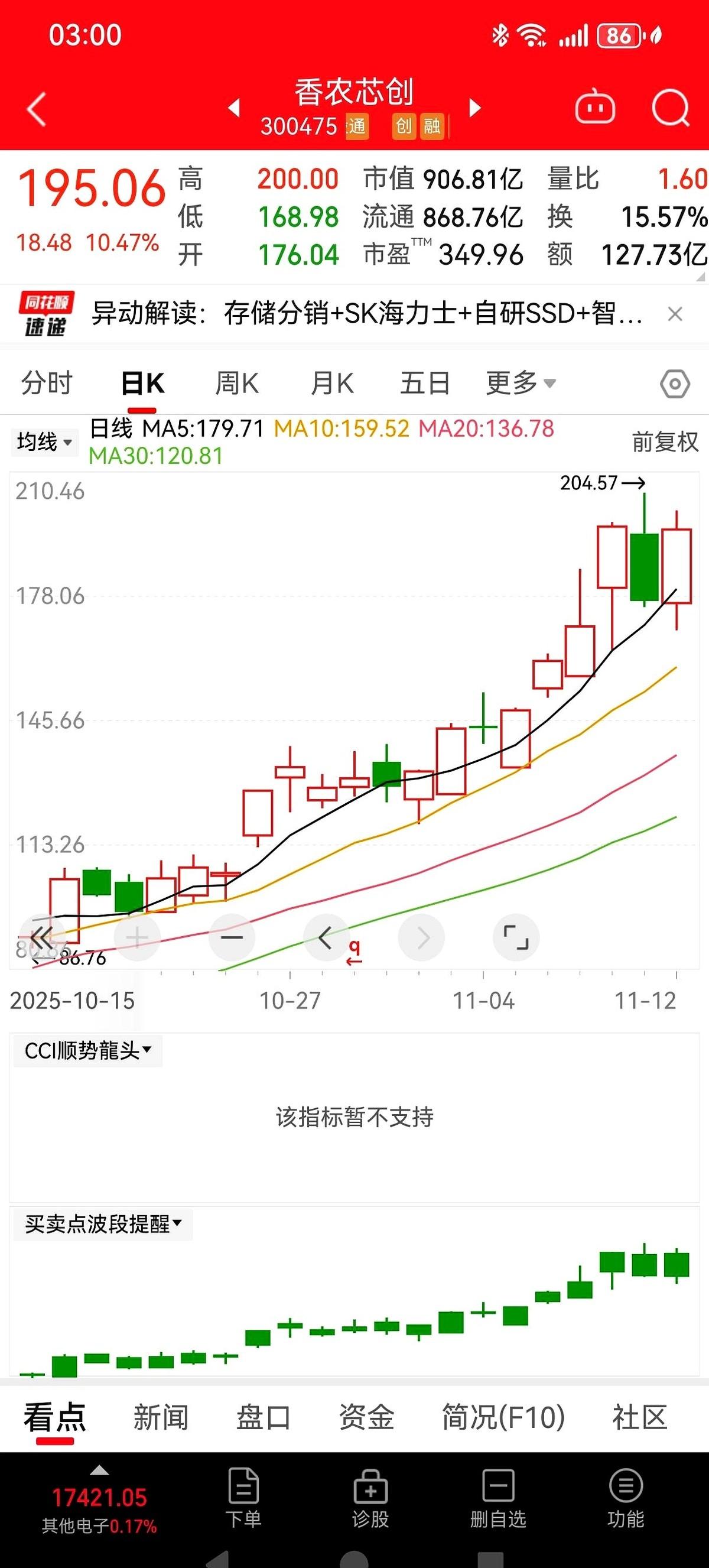Viewport: 709px width, 1568px height.
Task: Read the 异动解读 news banner
Action: pos(365,314)
